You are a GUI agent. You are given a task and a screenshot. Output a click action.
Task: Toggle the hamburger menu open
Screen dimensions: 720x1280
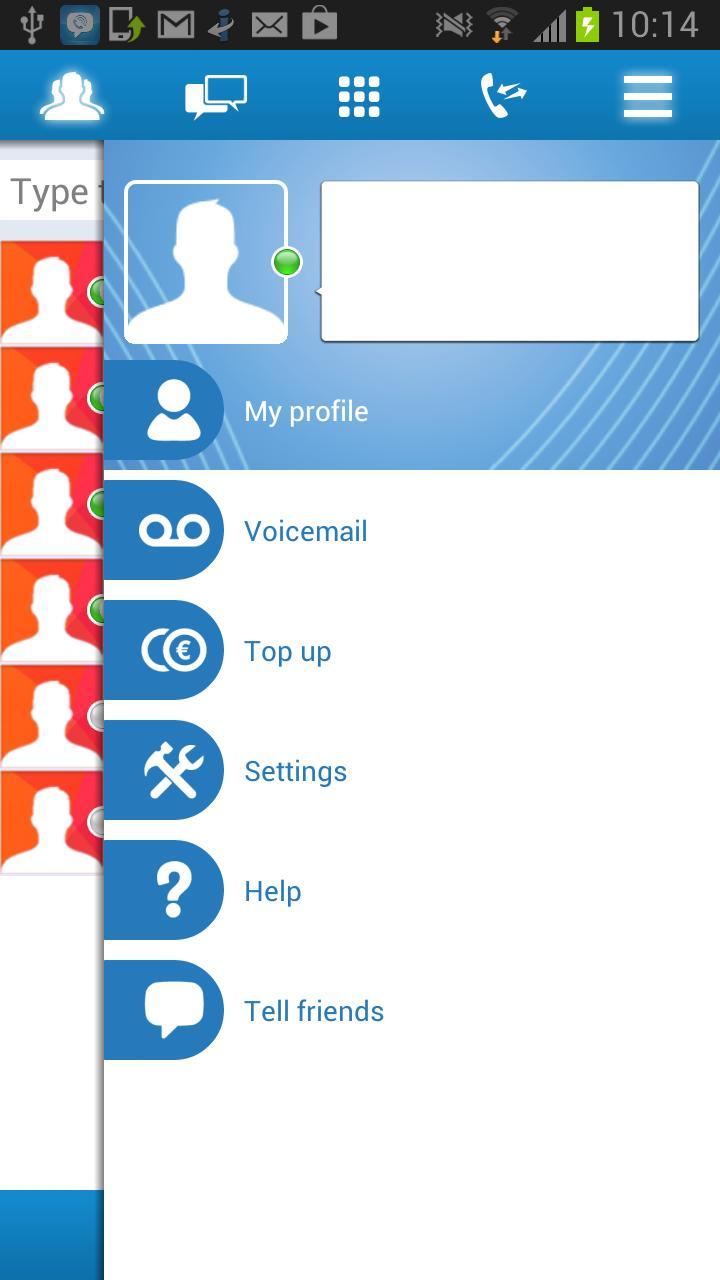tap(647, 95)
